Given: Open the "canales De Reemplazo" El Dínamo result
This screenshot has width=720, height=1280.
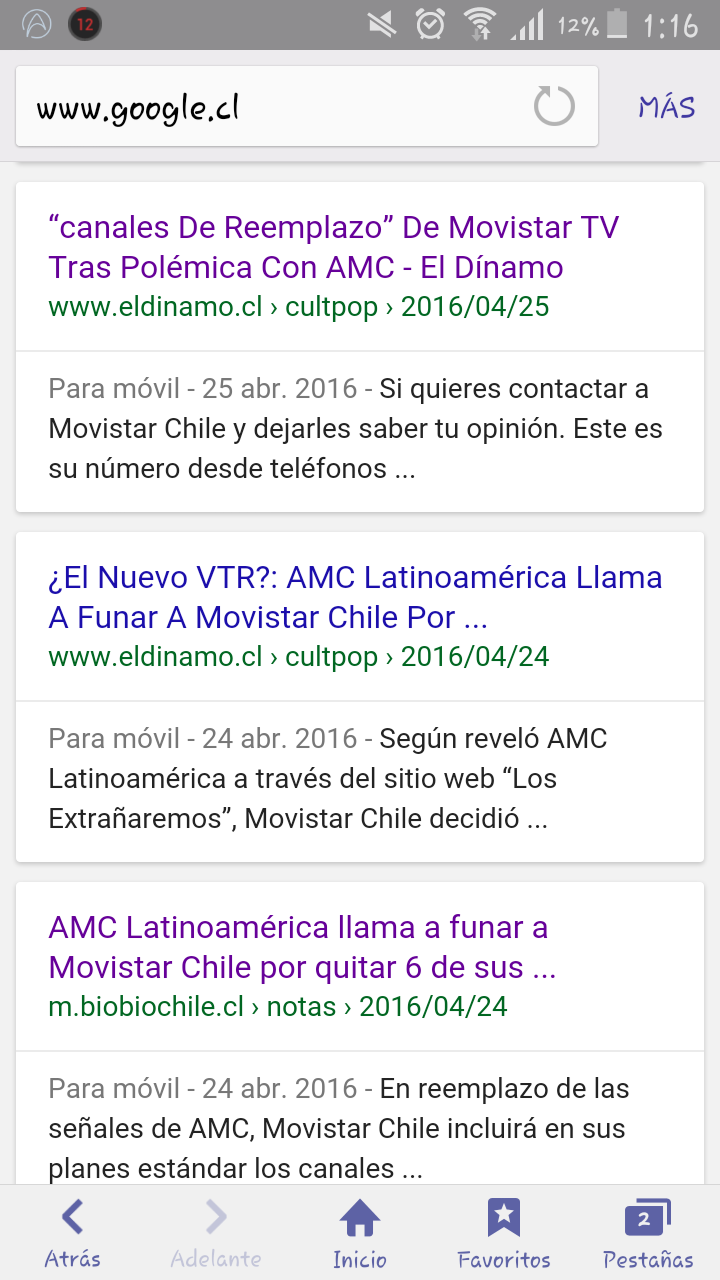Looking at the screenshot, I should click(333, 247).
